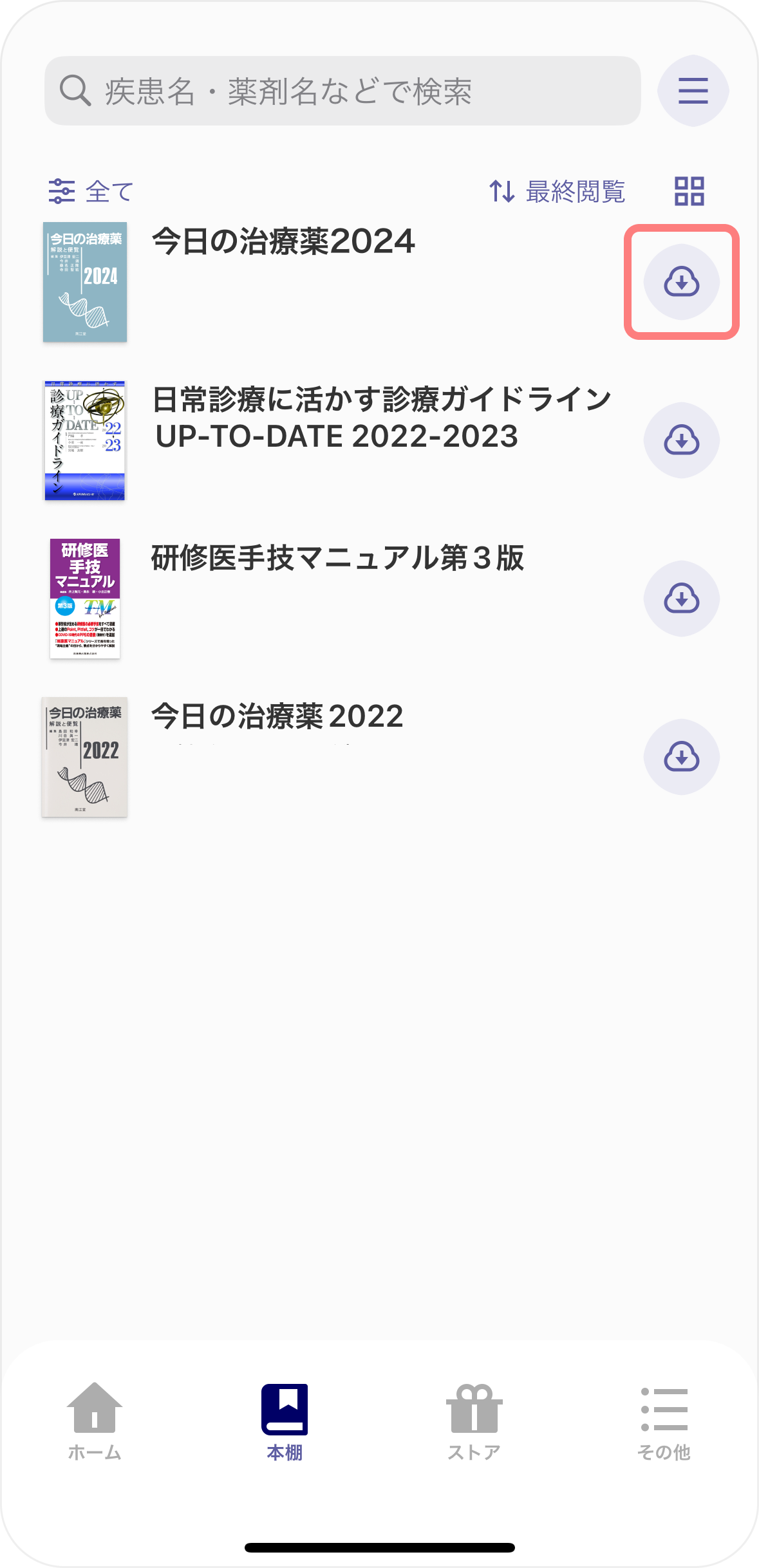This screenshot has width=759, height=1568.
Task: Download 今日の治療薬 2022
Action: (681, 757)
